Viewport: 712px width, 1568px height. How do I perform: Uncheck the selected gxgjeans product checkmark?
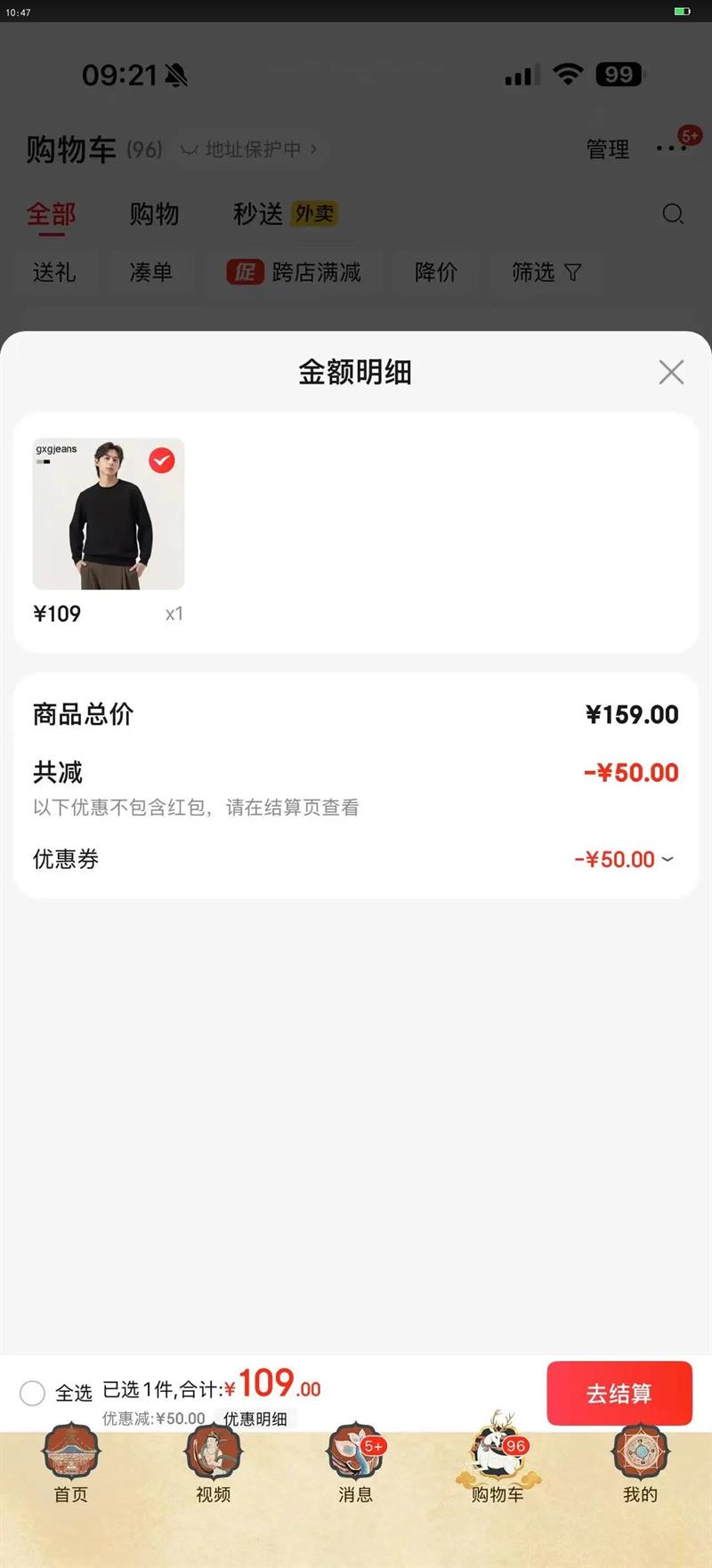coord(160,461)
